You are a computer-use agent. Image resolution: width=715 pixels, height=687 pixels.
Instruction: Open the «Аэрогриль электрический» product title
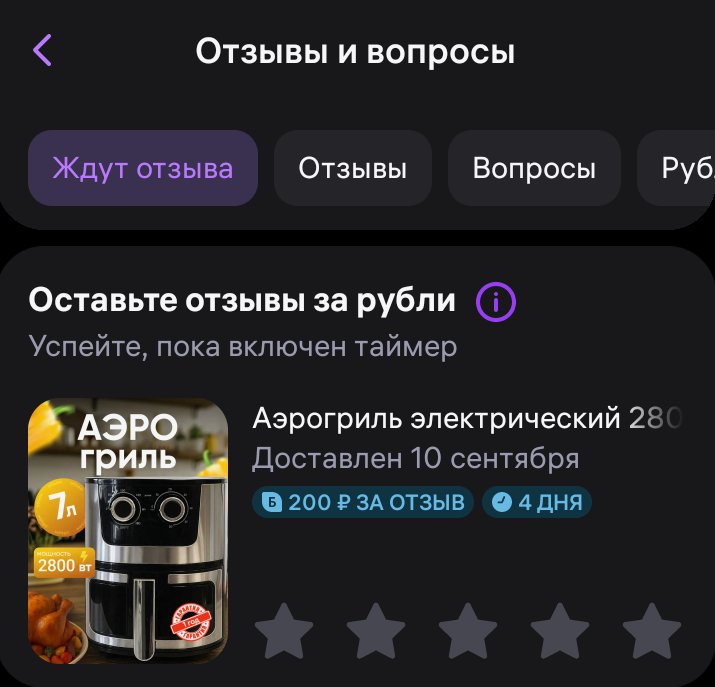pyautogui.click(x=467, y=418)
